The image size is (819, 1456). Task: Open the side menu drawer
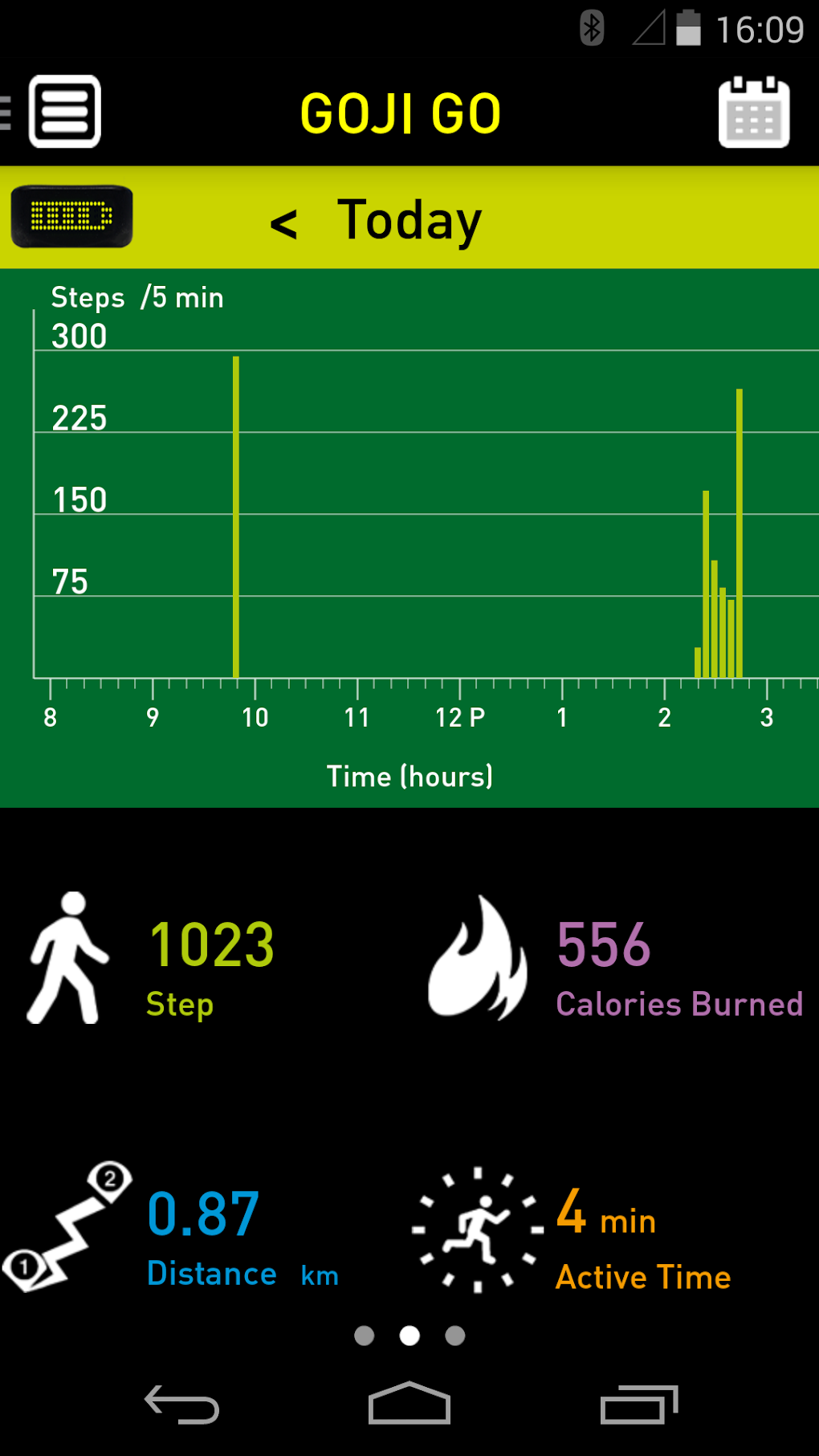(x=64, y=112)
